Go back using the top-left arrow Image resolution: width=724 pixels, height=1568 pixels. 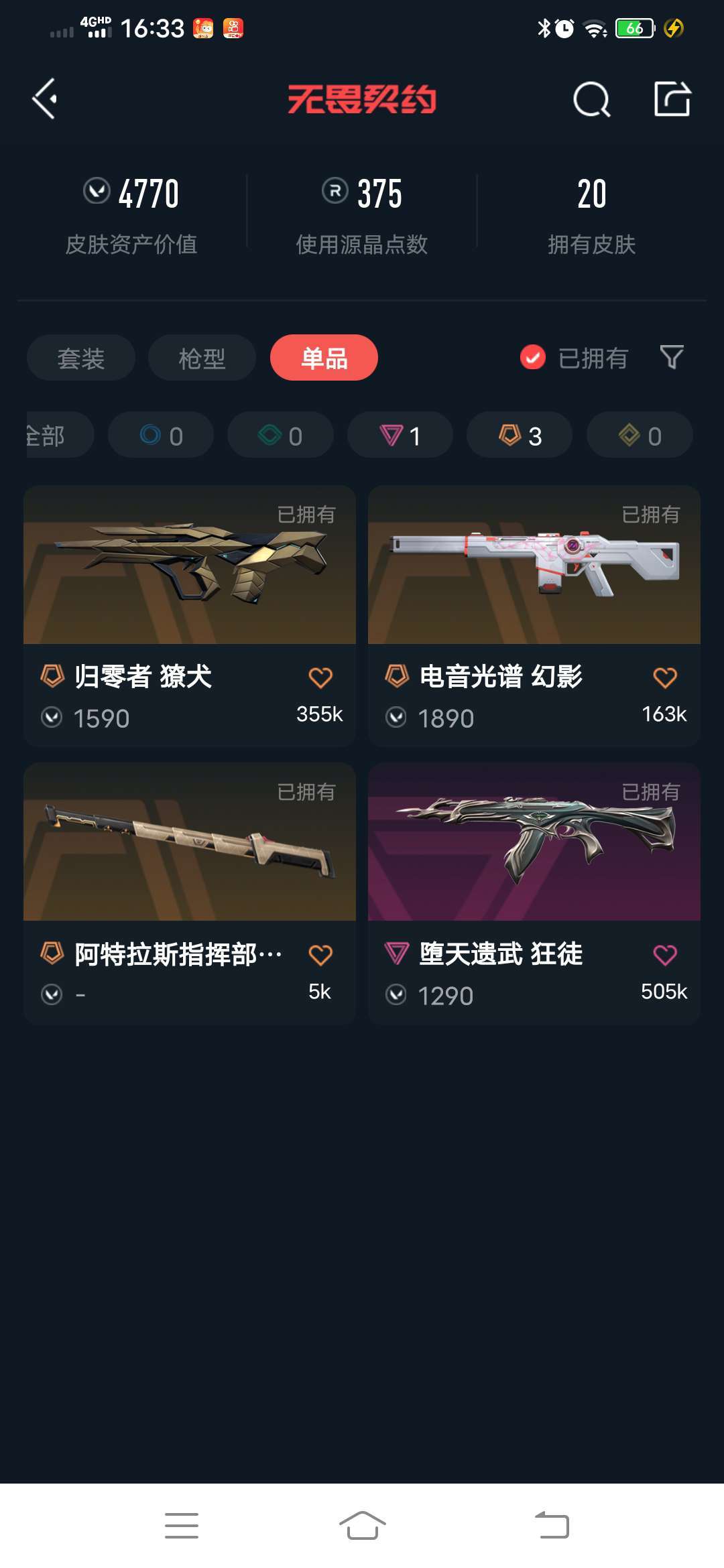click(44, 99)
